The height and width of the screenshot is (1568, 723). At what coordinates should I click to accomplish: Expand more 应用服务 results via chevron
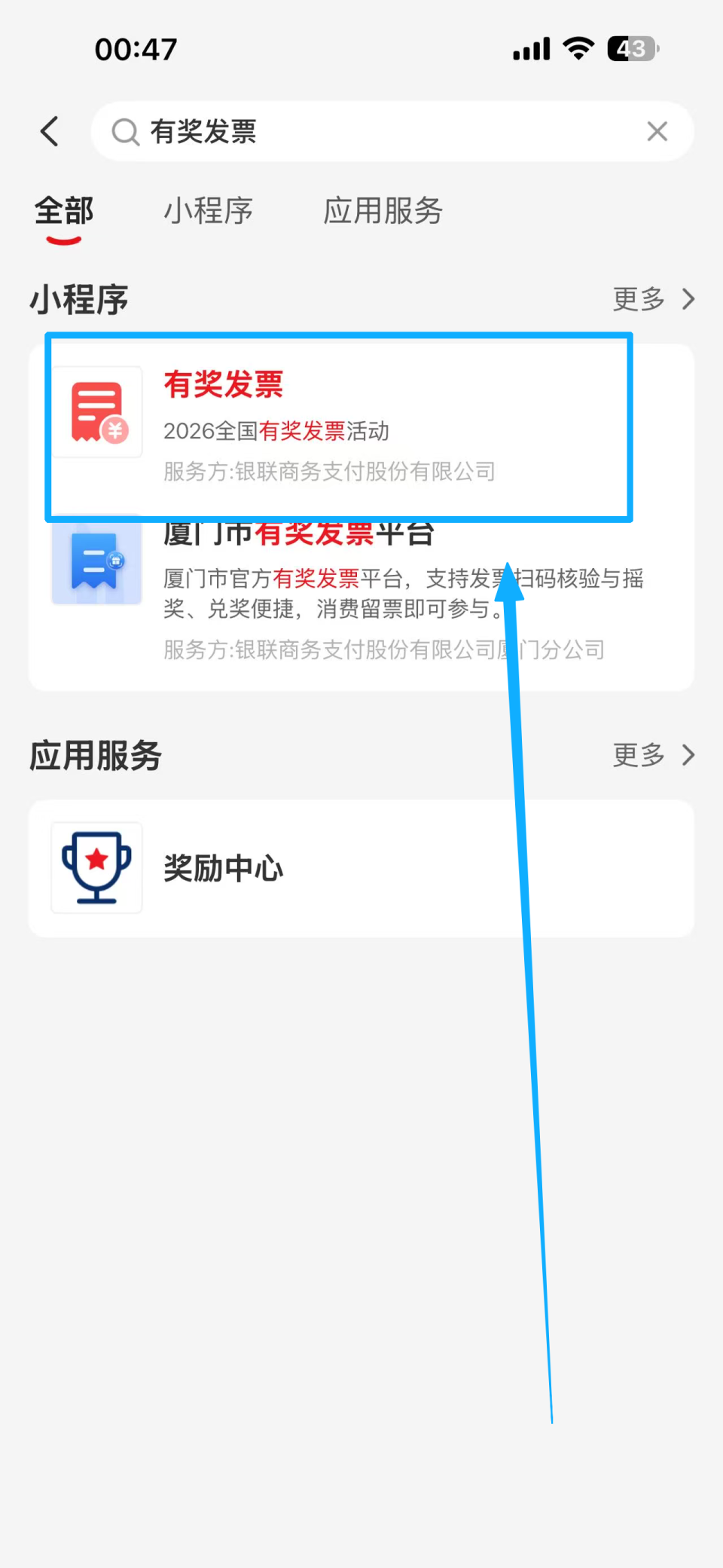tap(688, 754)
